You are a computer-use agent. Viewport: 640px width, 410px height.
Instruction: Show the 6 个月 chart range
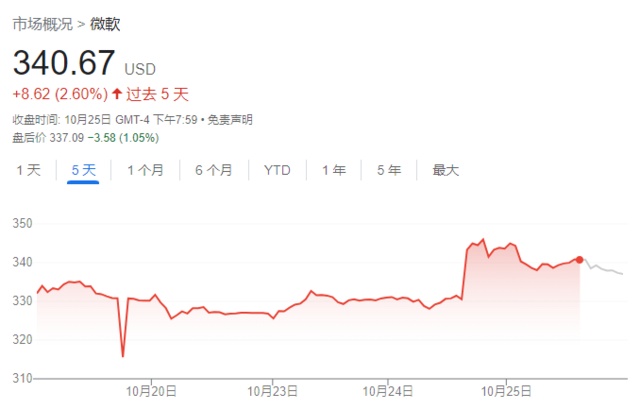(x=213, y=170)
